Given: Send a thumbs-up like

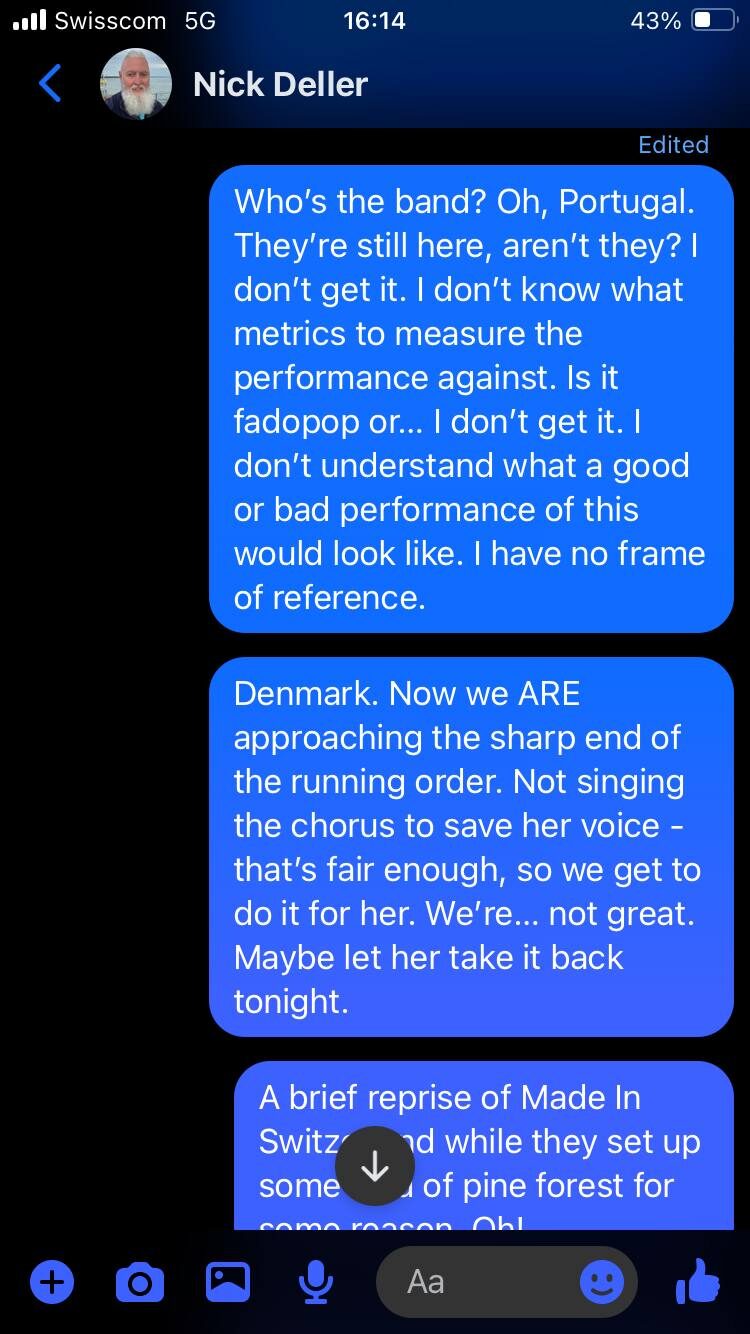Looking at the screenshot, I should (x=698, y=1281).
